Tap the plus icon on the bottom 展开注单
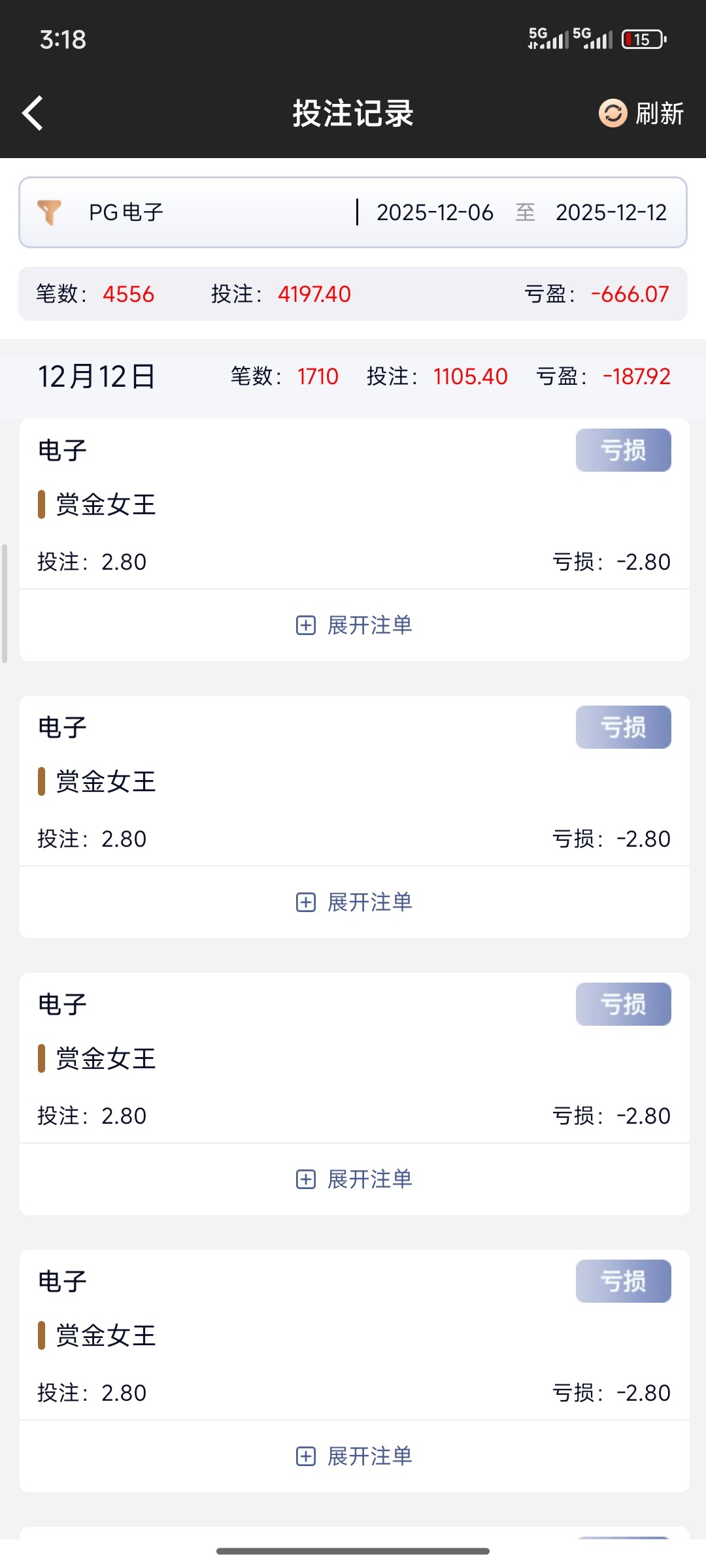This screenshot has width=706, height=1568. pos(305,1456)
